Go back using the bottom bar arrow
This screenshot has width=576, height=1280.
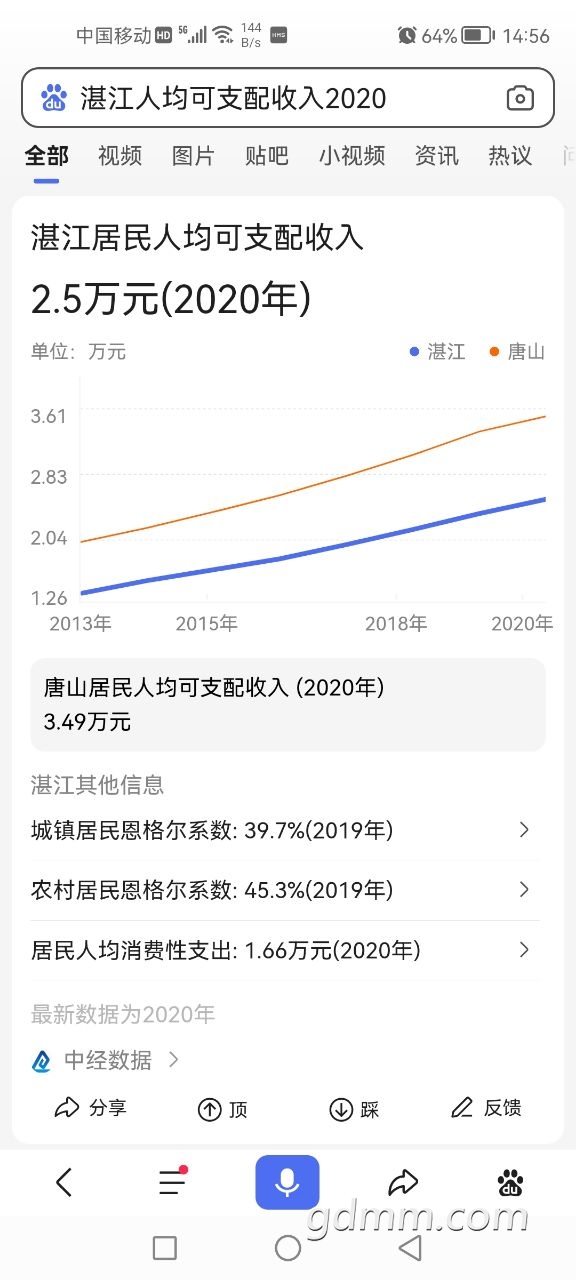click(64, 1183)
